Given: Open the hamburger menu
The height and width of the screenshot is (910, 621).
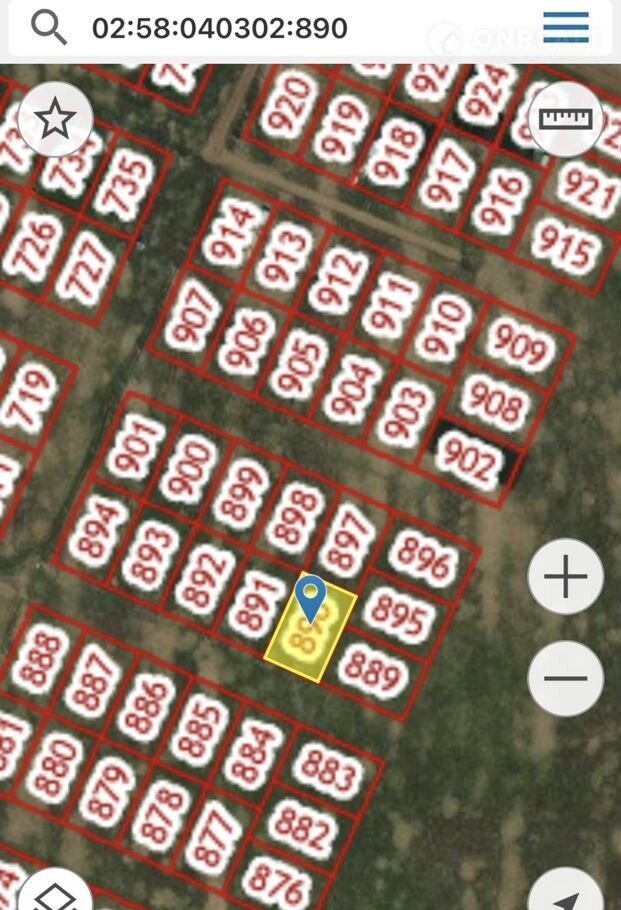Looking at the screenshot, I should coord(566,27).
